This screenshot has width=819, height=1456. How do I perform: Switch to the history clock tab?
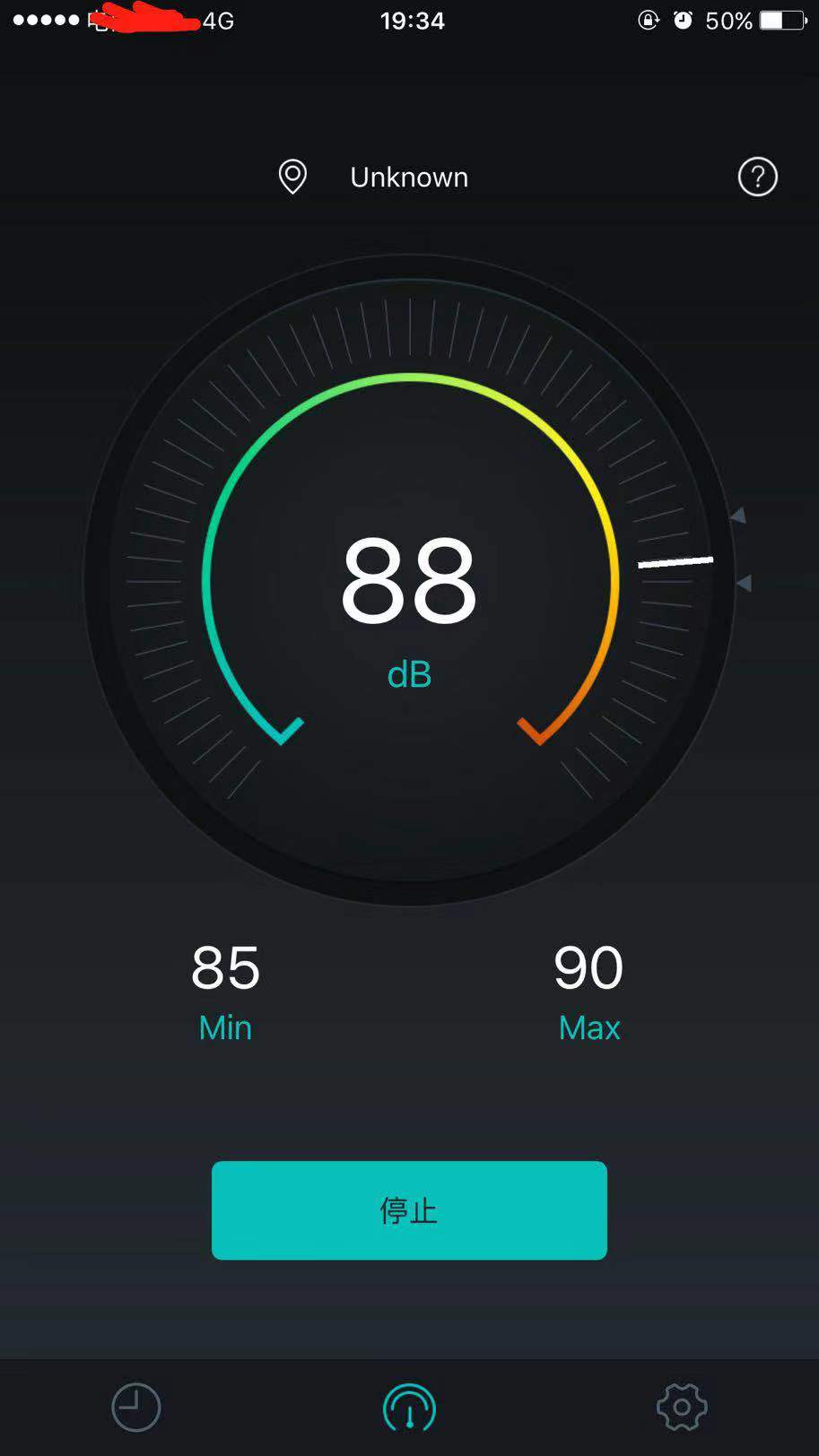[x=136, y=1407]
